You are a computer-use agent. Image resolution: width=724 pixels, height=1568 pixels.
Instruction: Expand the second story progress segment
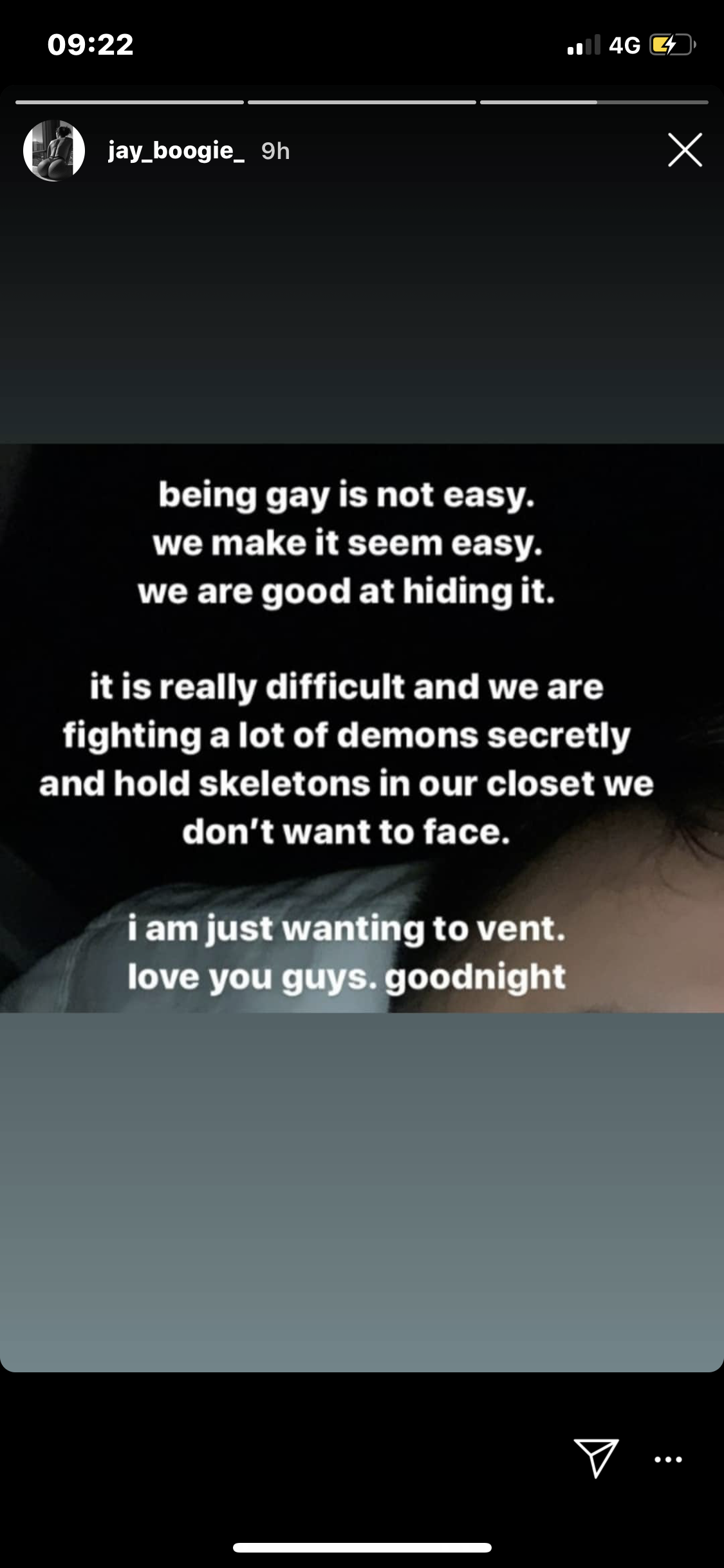(x=362, y=101)
